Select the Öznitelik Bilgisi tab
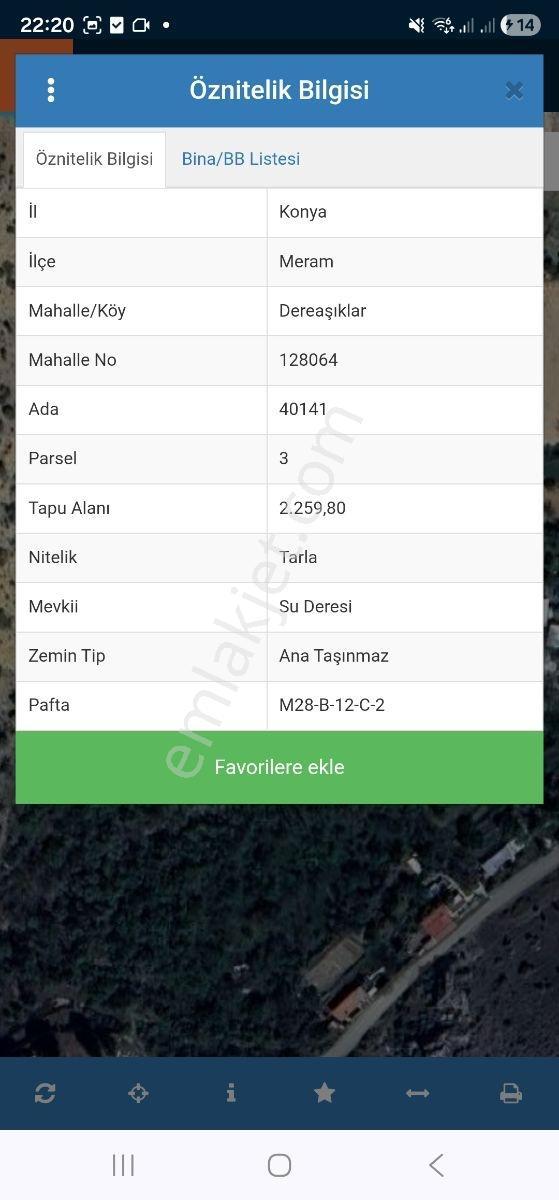 [94, 159]
